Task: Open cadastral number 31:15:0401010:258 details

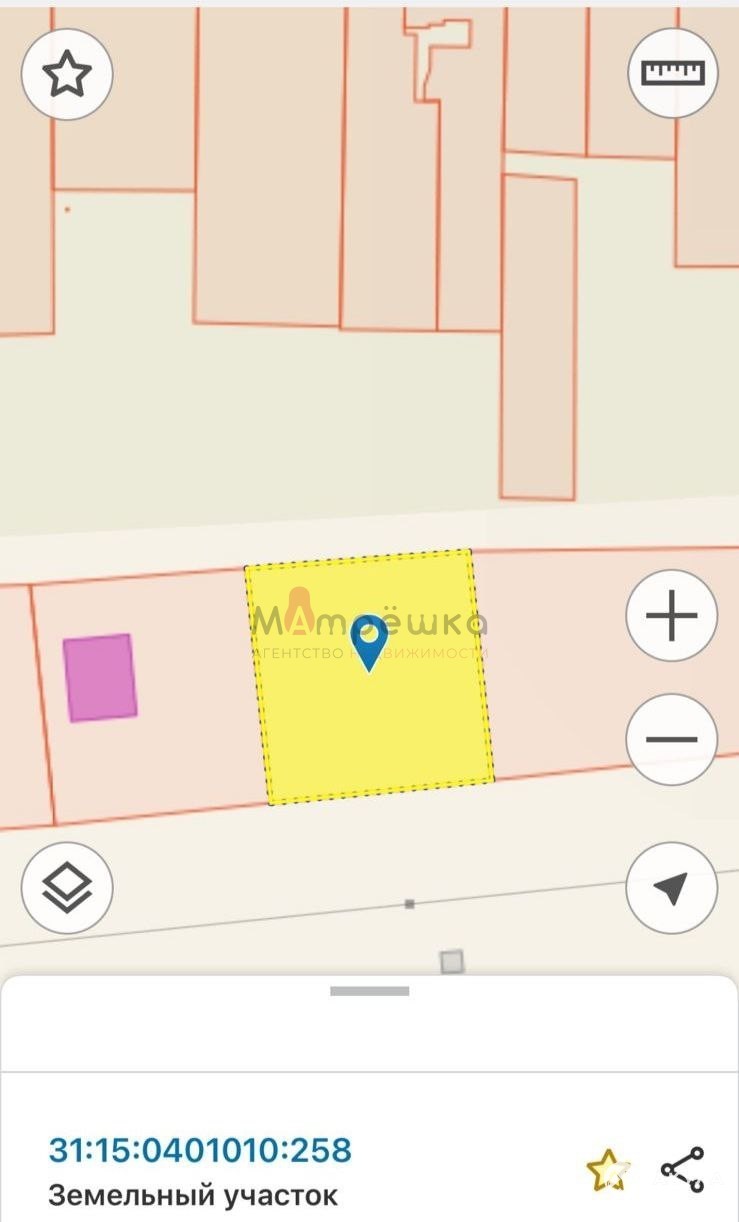Action: point(200,1150)
